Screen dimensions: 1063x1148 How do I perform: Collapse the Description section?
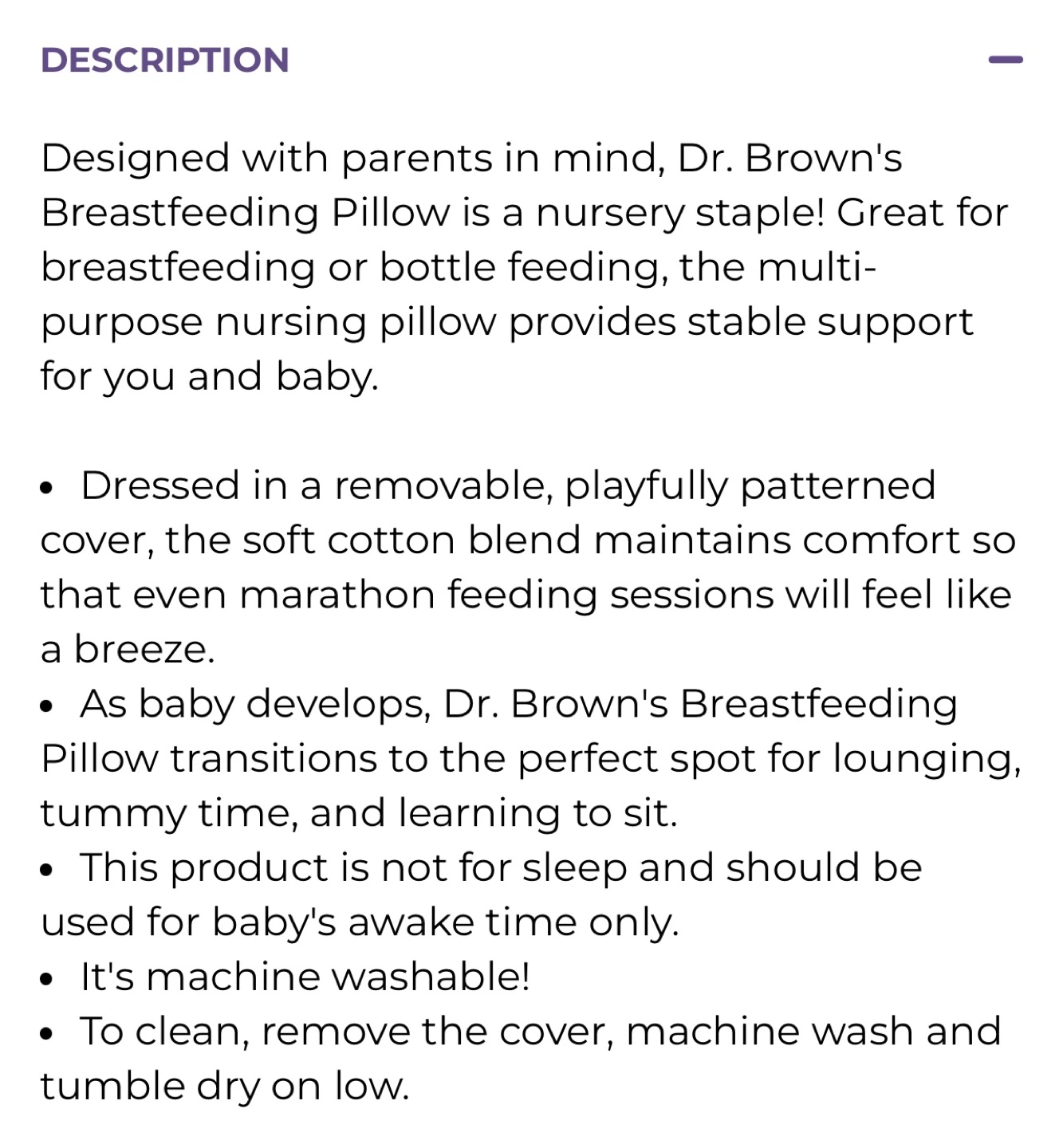pyautogui.click(x=1005, y=60)
